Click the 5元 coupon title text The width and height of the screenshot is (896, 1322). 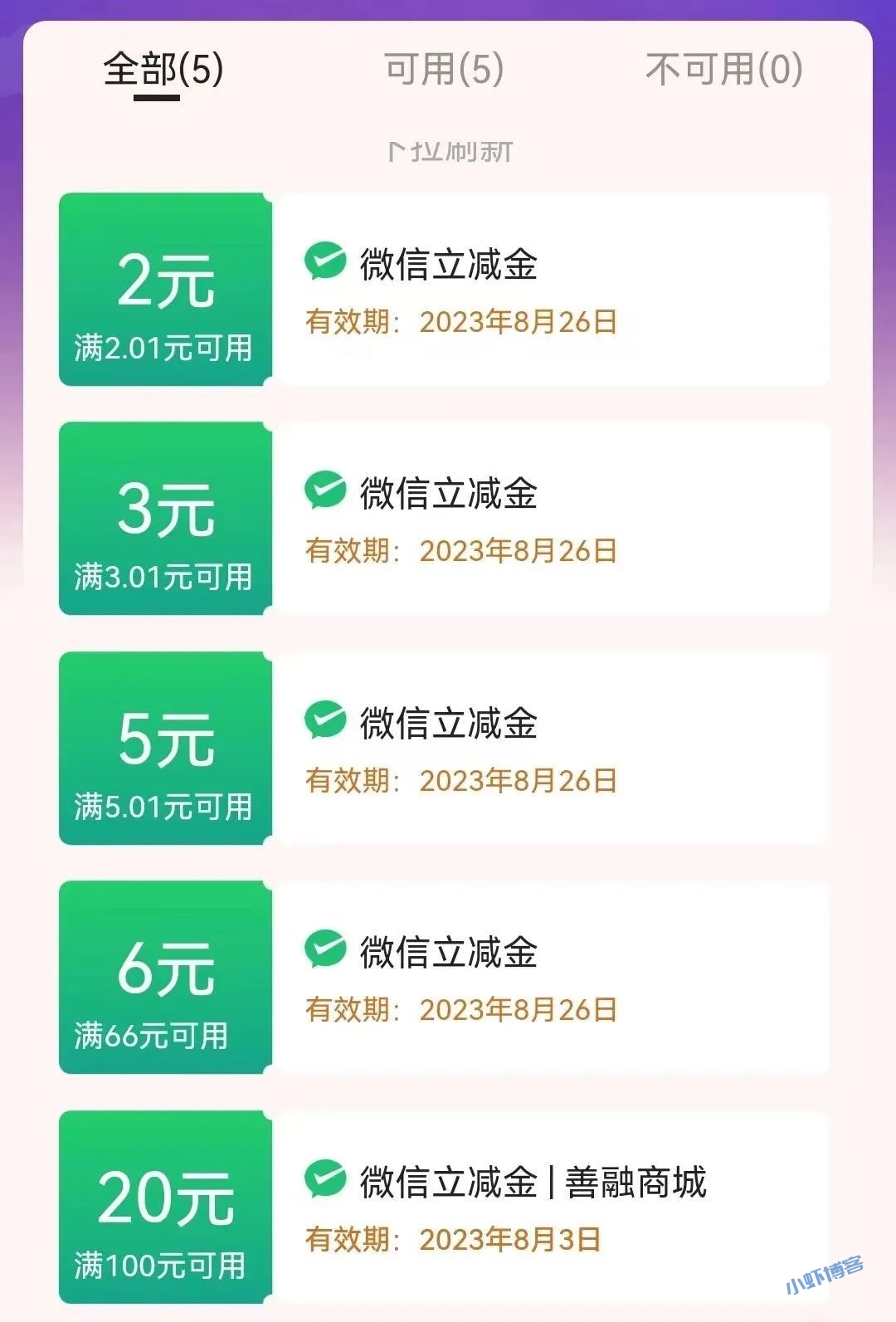pyautogui.click(x=448, y=721)
